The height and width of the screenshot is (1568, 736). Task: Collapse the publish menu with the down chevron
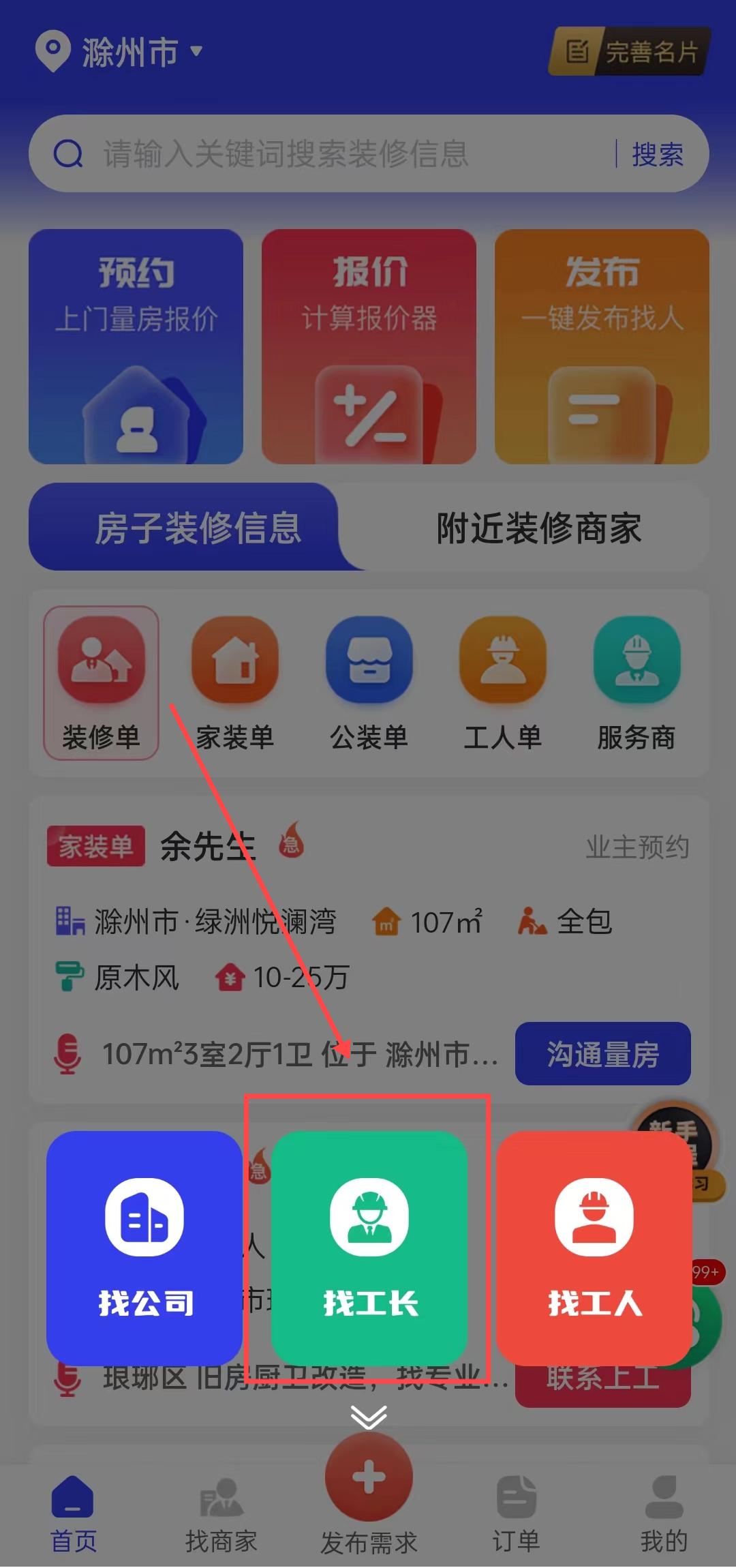[x=369, y=1417]
